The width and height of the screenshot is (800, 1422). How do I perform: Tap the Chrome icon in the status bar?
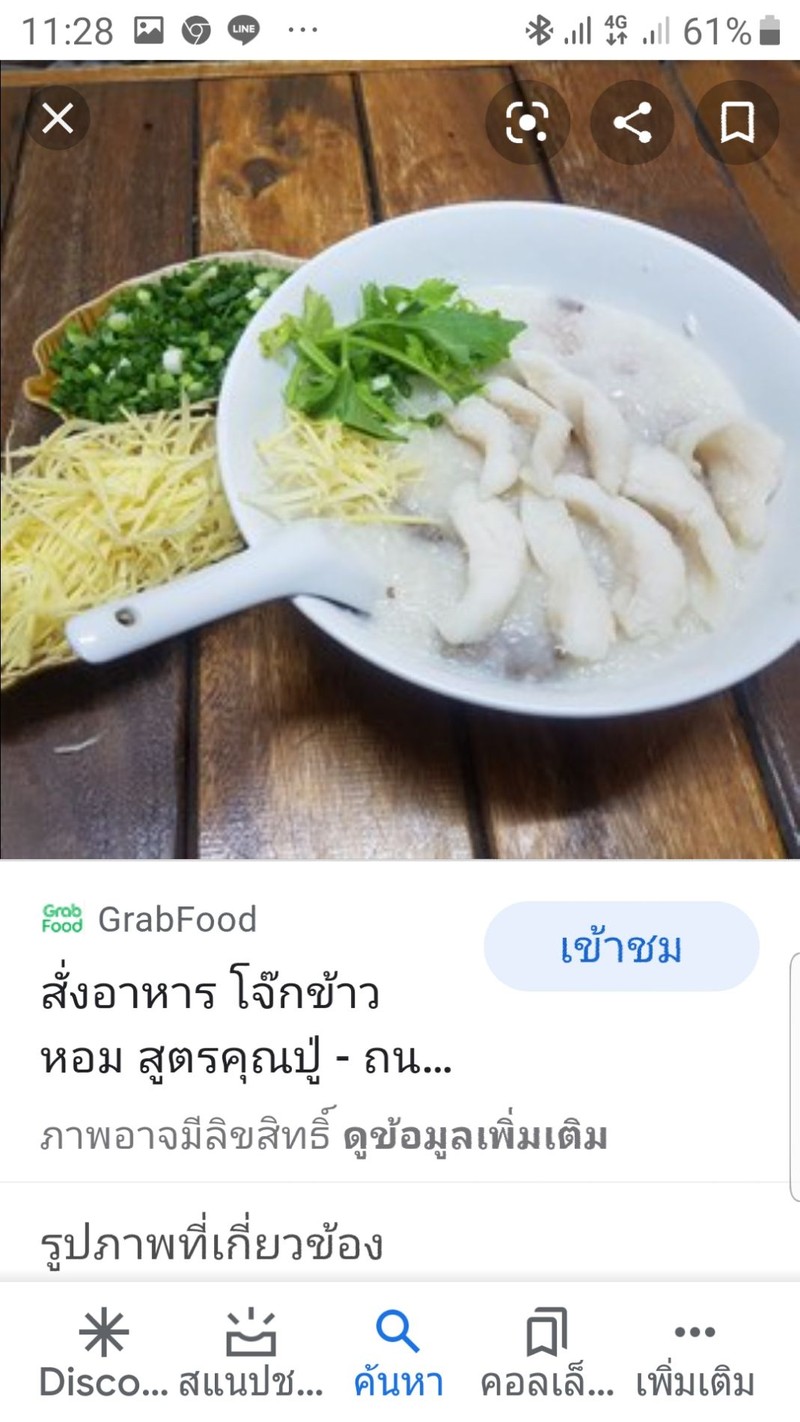tap(196, 28)
